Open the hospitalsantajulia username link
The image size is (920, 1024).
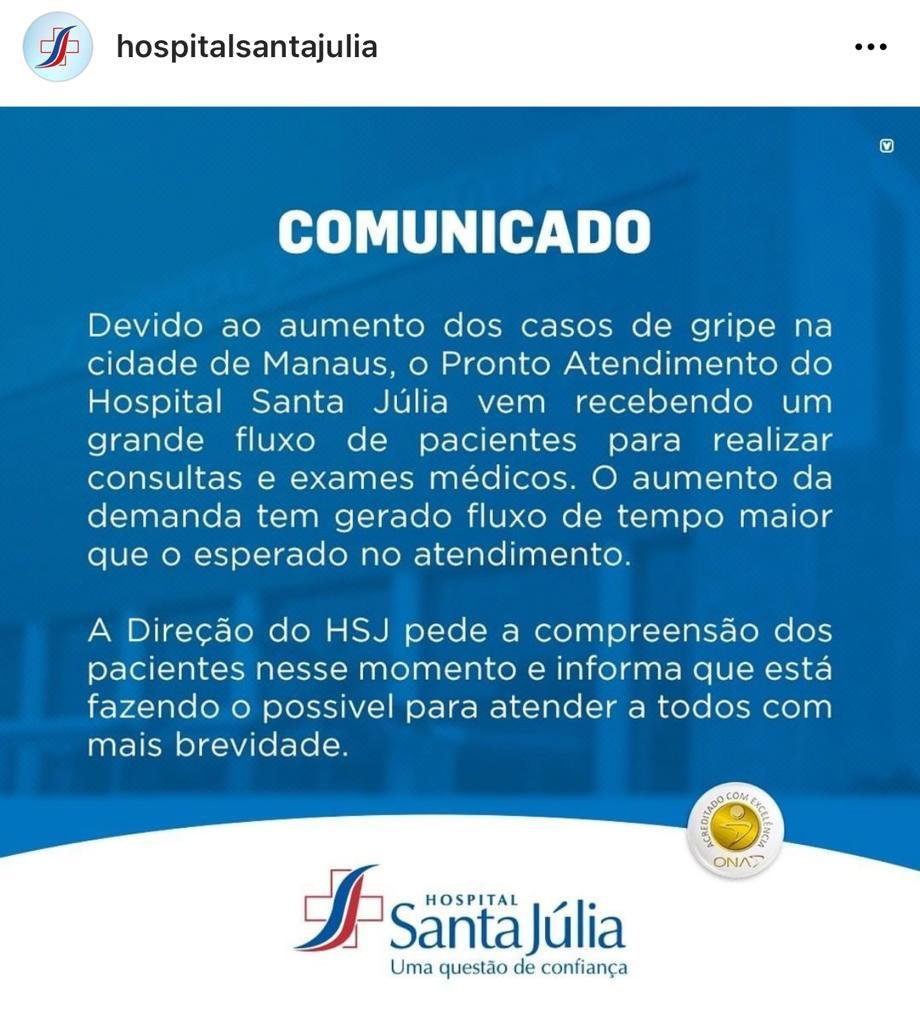247,47
